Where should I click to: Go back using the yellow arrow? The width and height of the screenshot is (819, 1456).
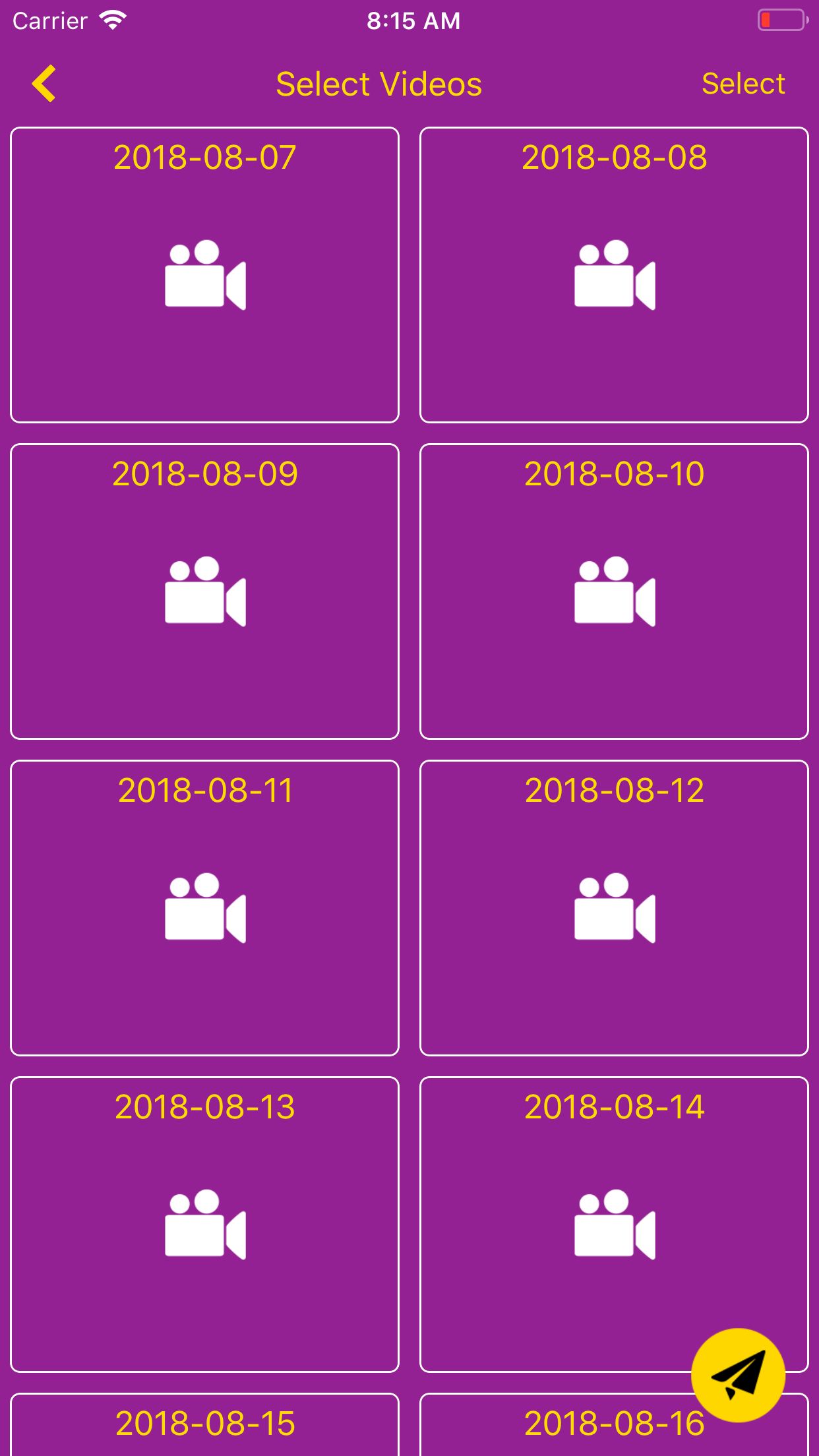44,84
